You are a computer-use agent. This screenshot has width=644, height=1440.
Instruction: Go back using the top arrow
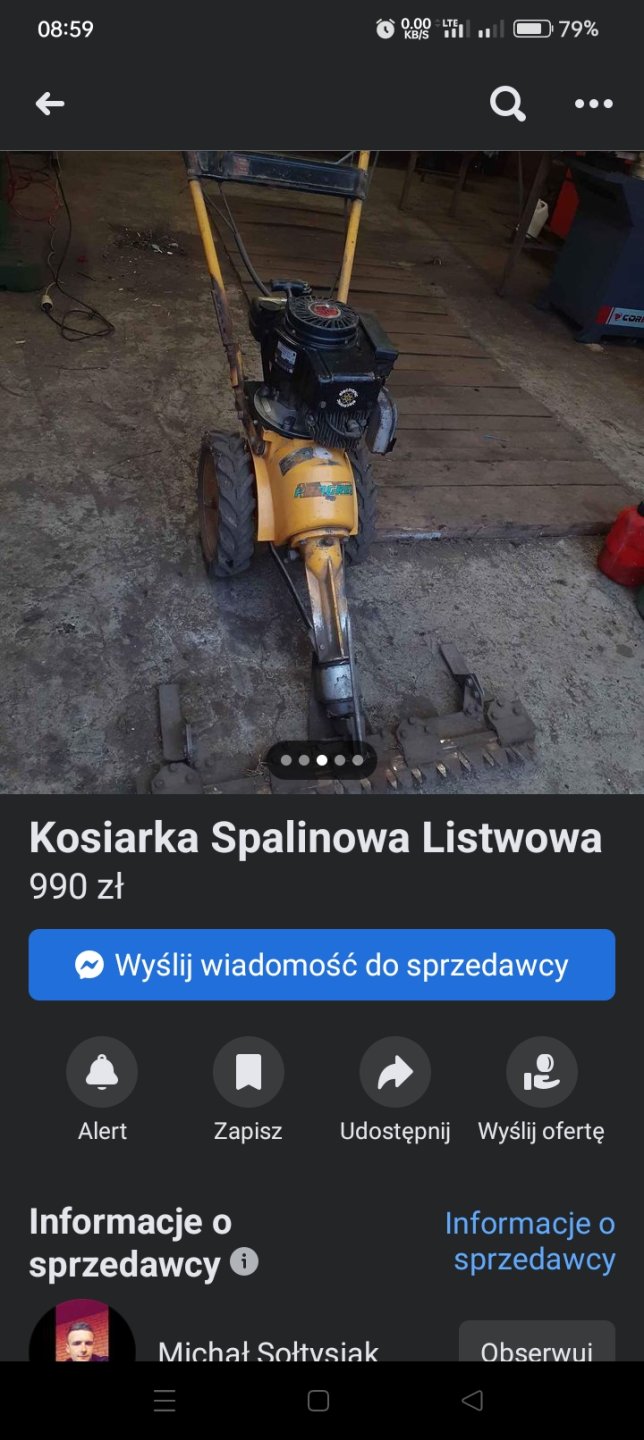click(x=49, y=103)
